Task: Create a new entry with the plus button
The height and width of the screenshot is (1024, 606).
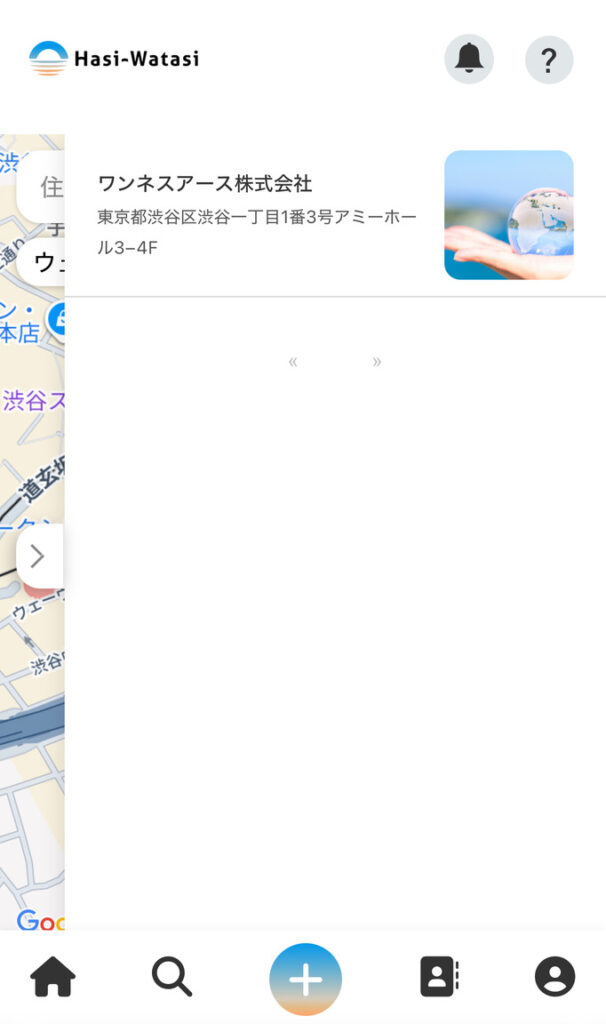Action: click(x=305, y=978)
